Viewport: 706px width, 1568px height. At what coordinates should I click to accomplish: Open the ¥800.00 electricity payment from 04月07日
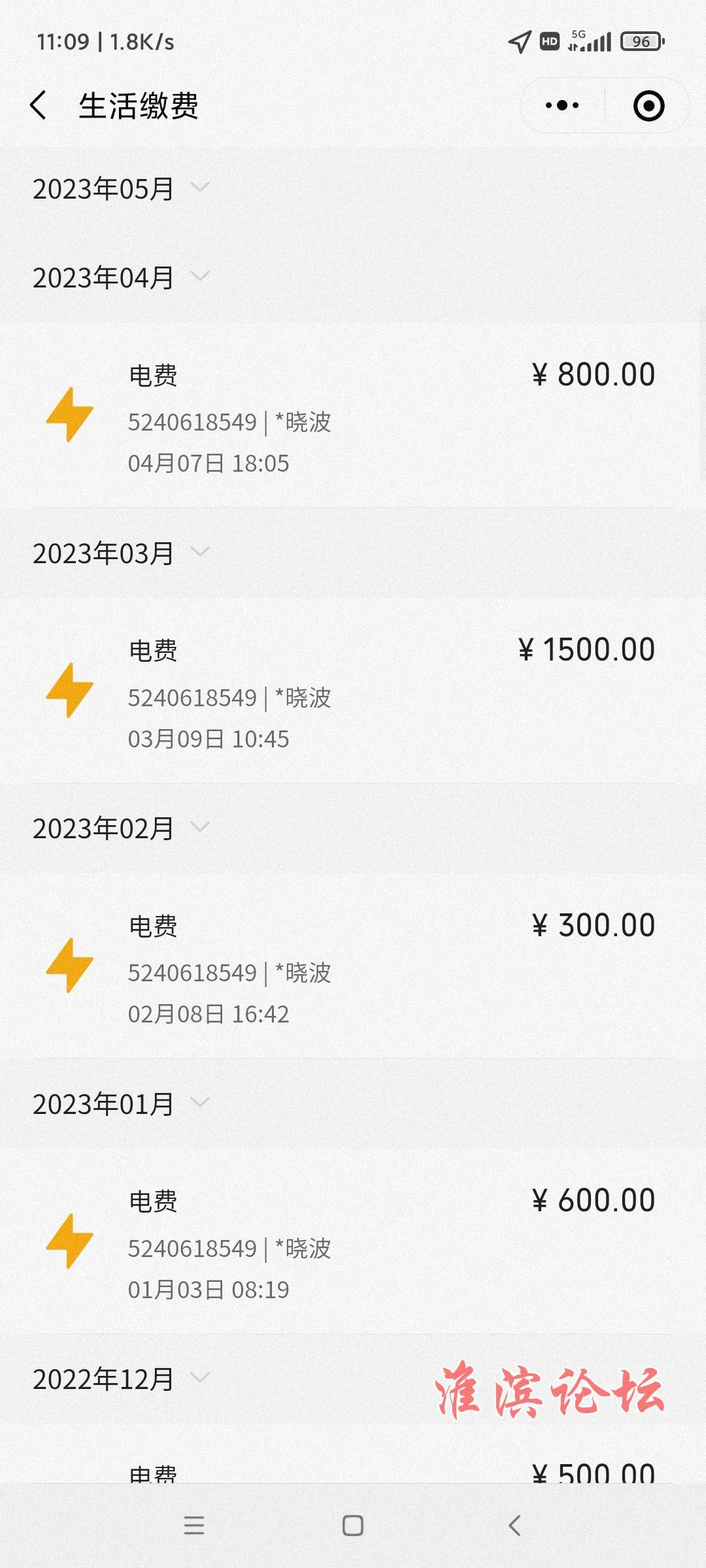click(x=353, y=416)
